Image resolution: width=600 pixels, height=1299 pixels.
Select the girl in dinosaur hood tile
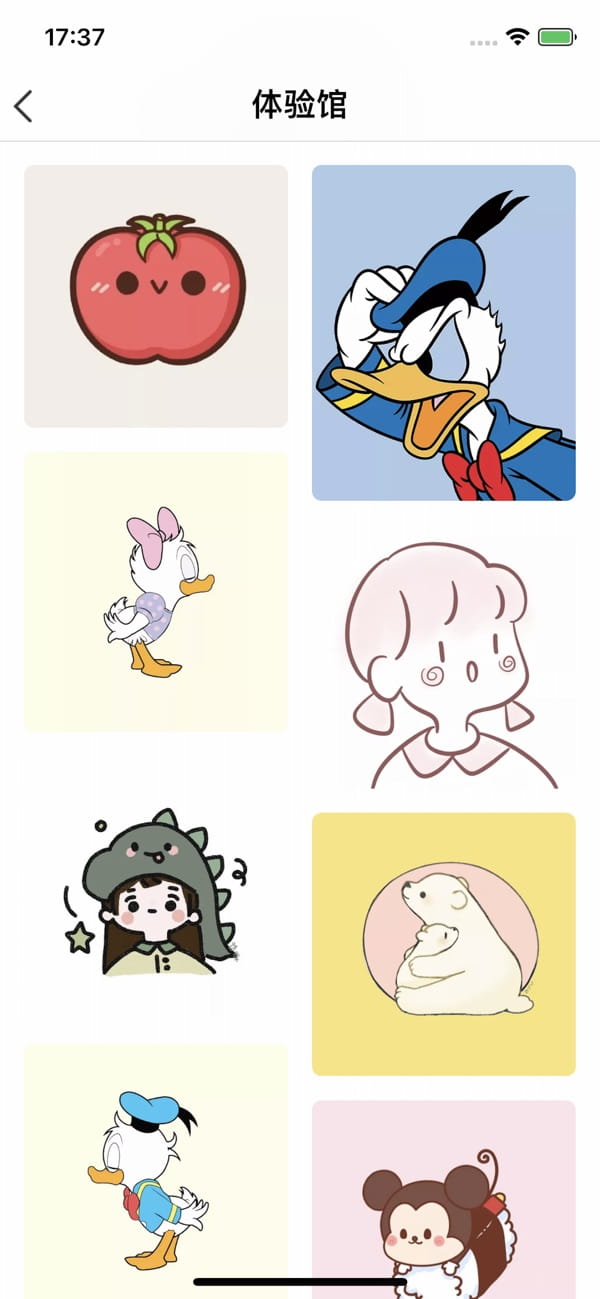coord(156,888)
